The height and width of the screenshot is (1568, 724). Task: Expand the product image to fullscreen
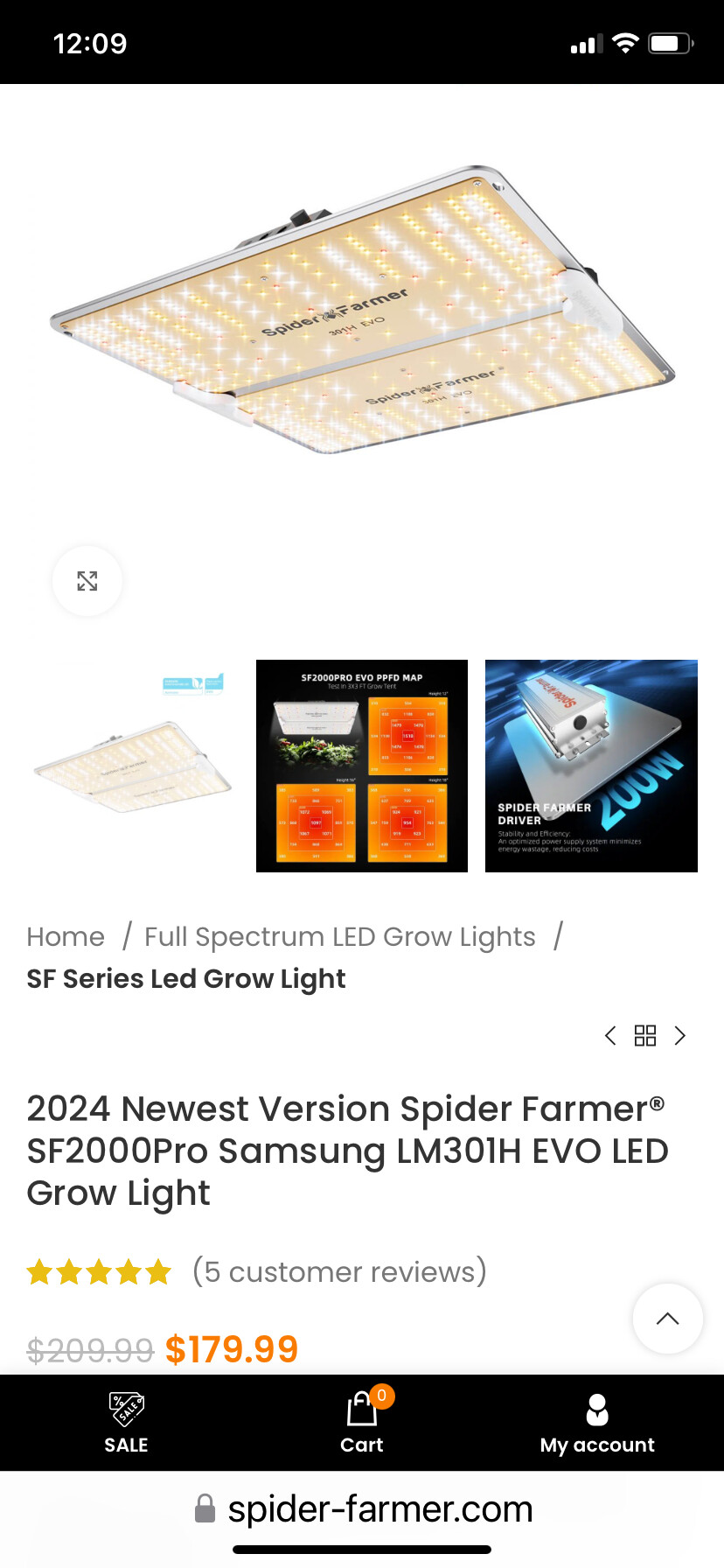tap(87, 581)
